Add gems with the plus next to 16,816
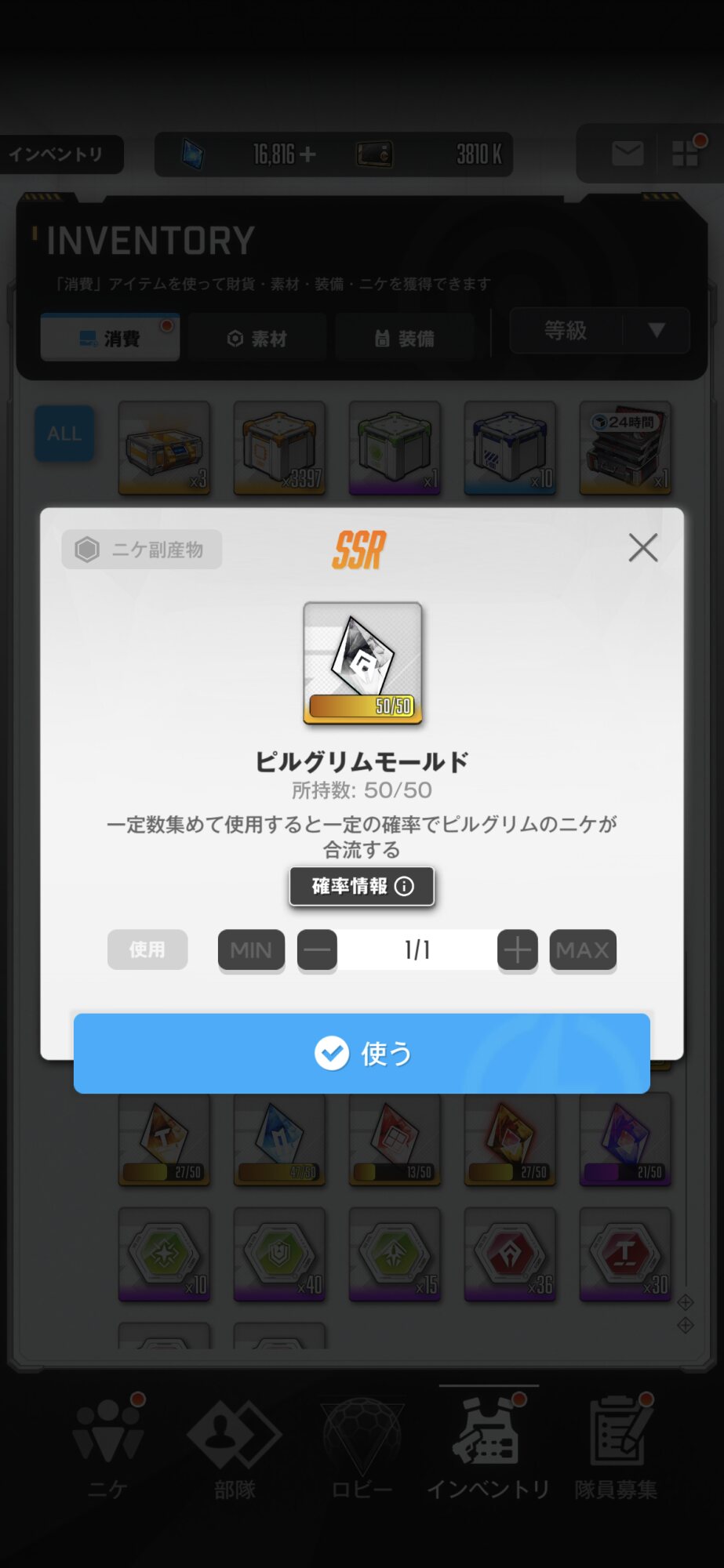This screenshot has height=1568, width=724. pyautogui.click(x=308, y=154)
